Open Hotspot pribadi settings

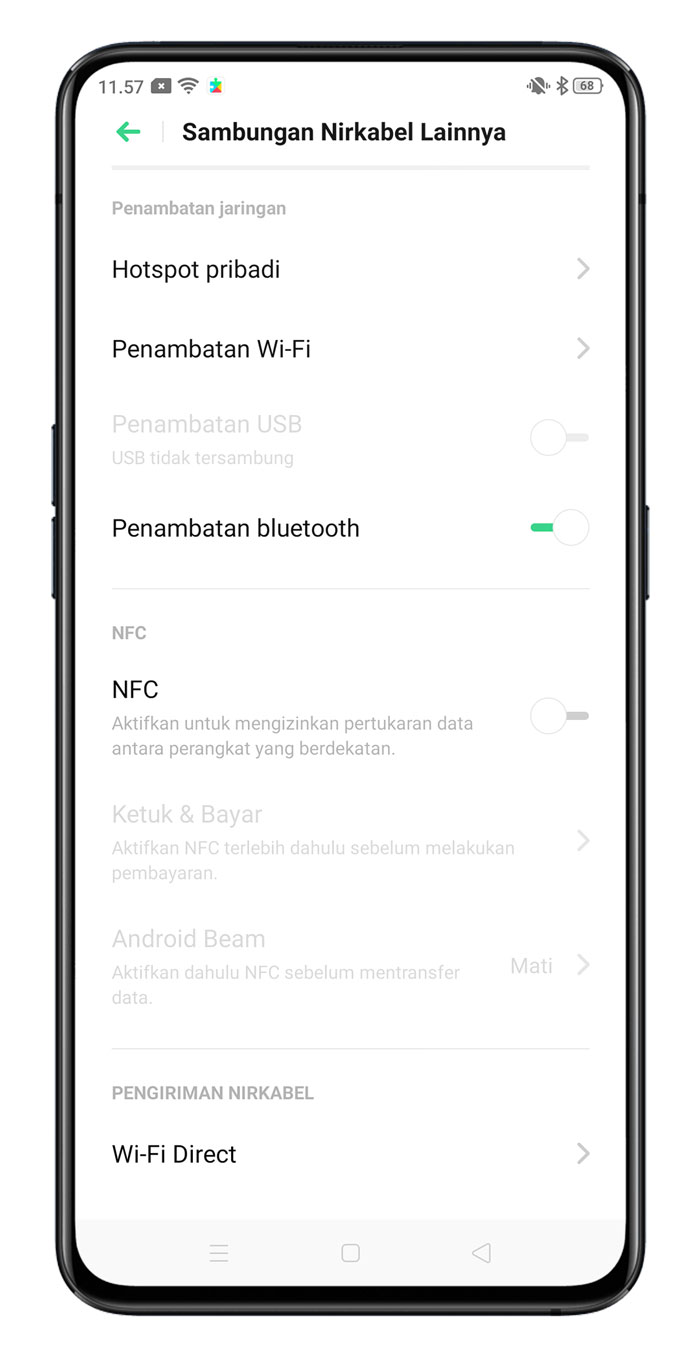coord(350,269)
